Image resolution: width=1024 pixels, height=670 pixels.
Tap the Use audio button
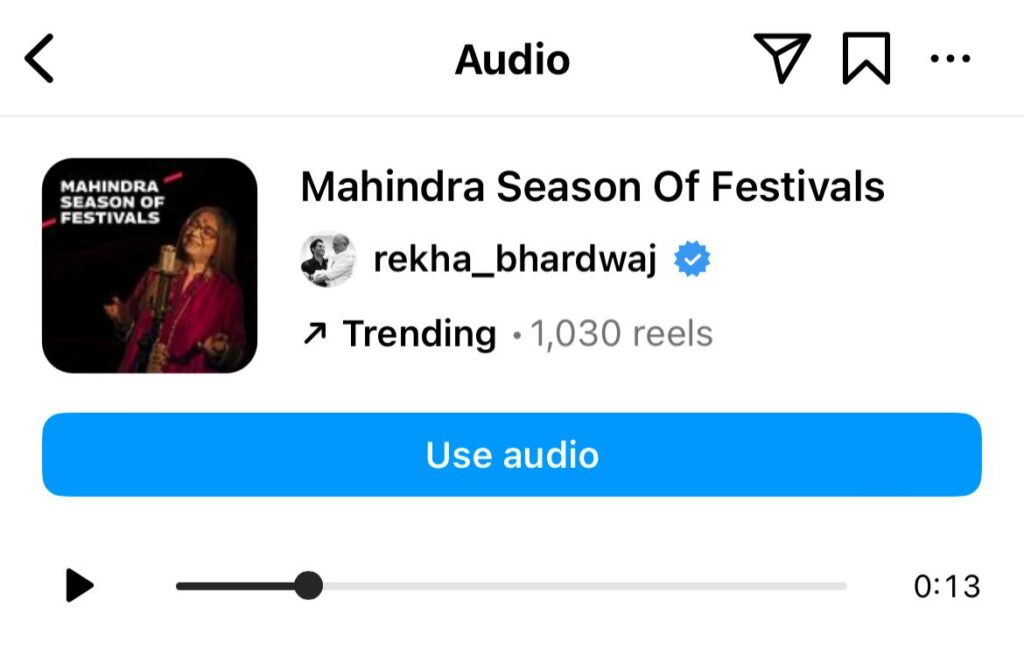[x=512, y=455]
